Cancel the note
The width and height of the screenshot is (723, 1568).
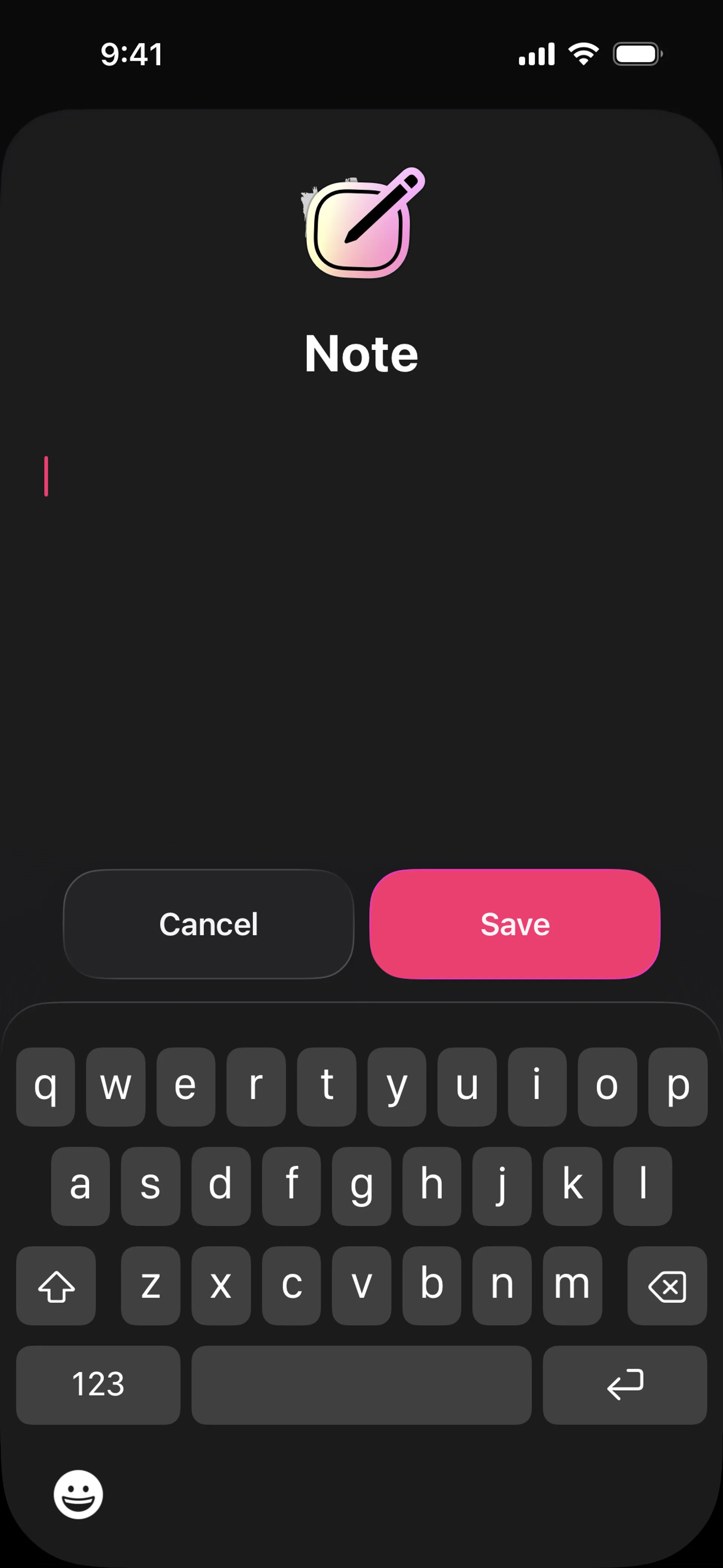click(208, 924)
